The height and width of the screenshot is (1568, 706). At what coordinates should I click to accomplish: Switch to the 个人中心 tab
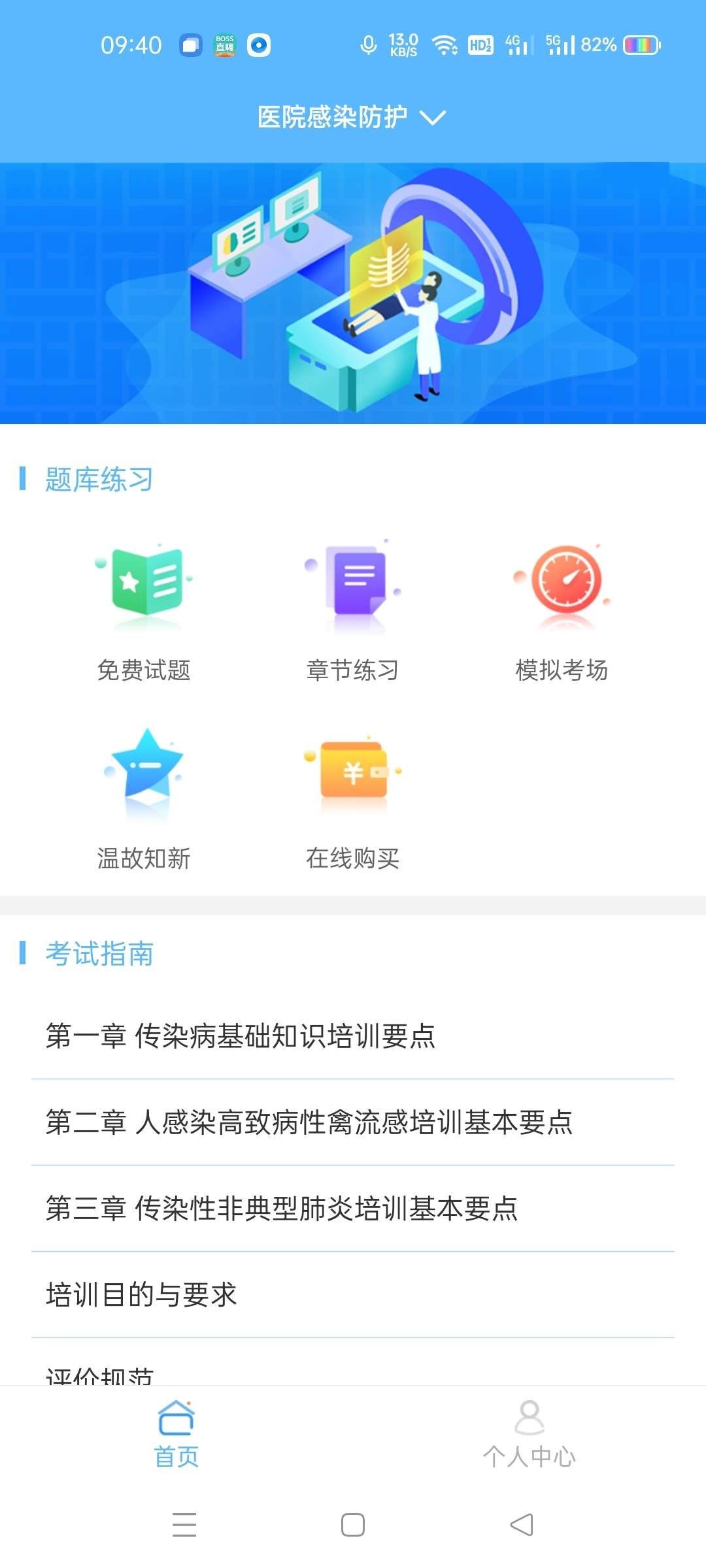click(529, 1433)
